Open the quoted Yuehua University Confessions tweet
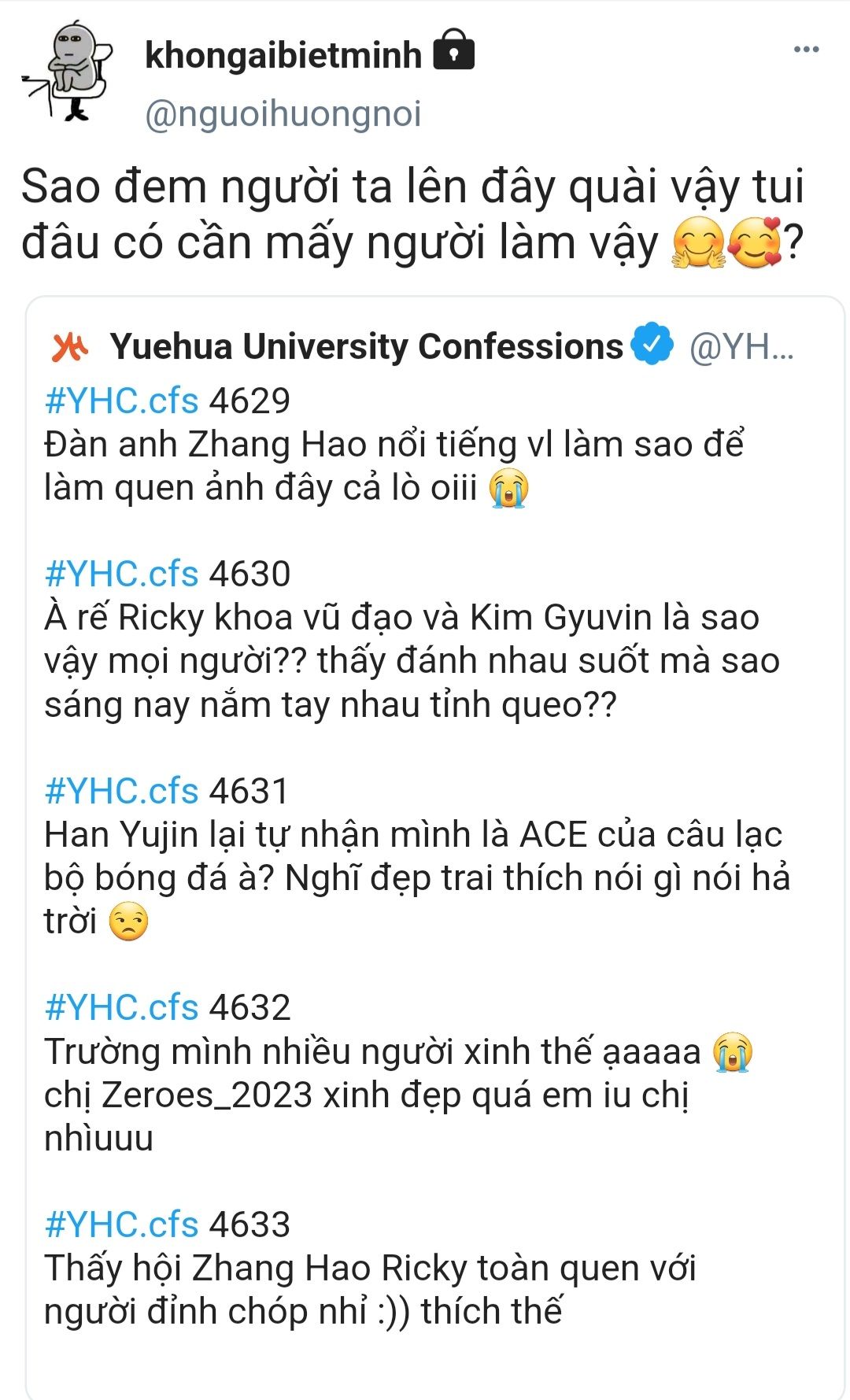Viewport: 850px width, 1400px height. (435, 848)
